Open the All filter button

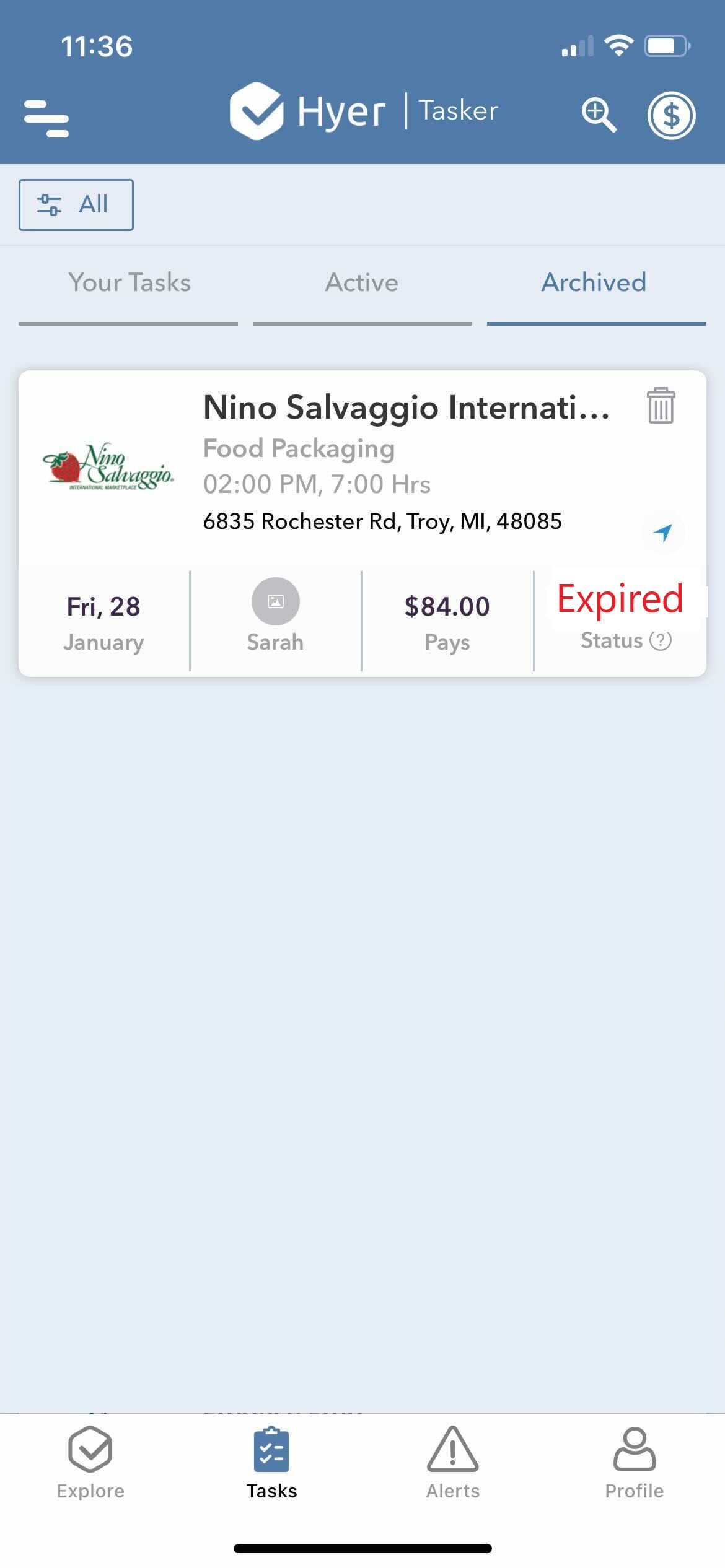click(x=76, y=205)
